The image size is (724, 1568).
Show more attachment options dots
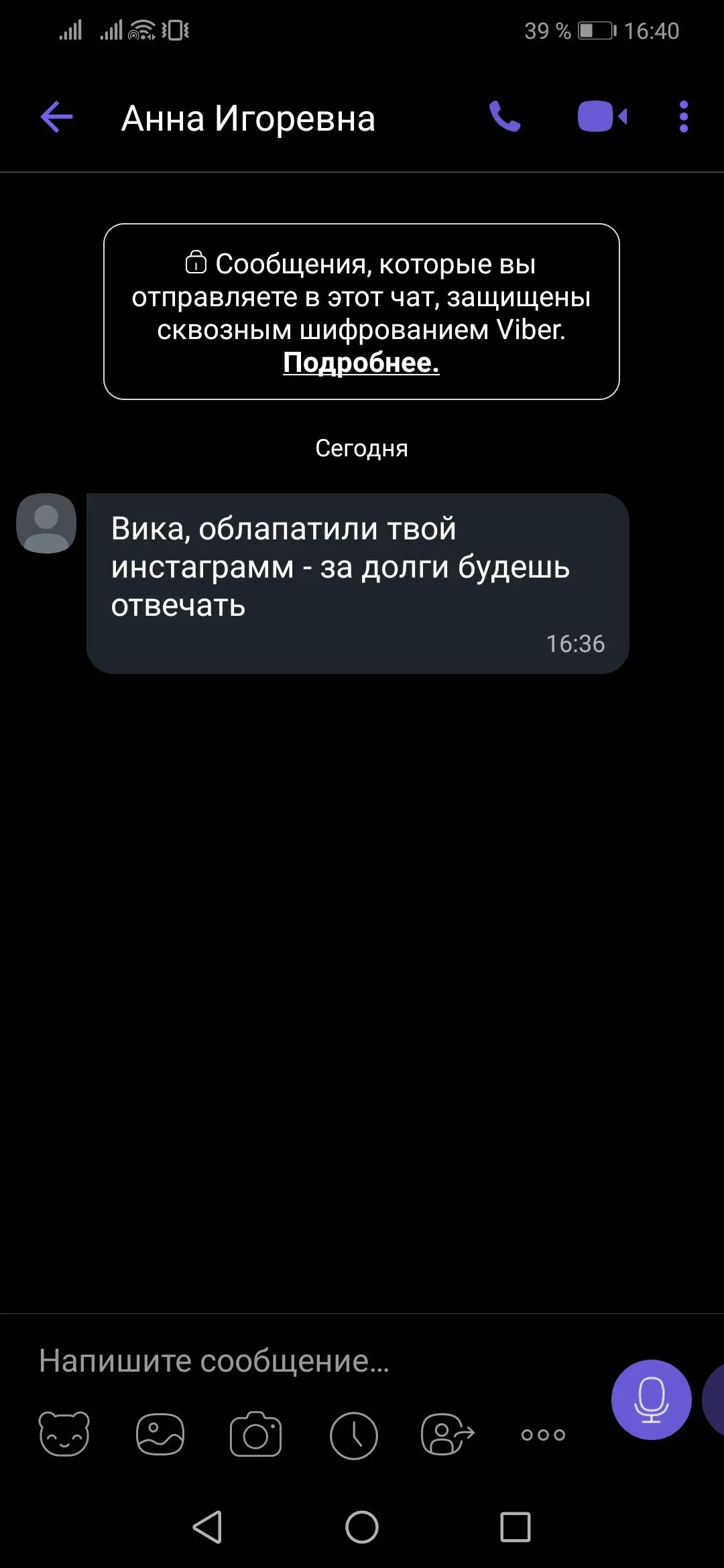543,1435
